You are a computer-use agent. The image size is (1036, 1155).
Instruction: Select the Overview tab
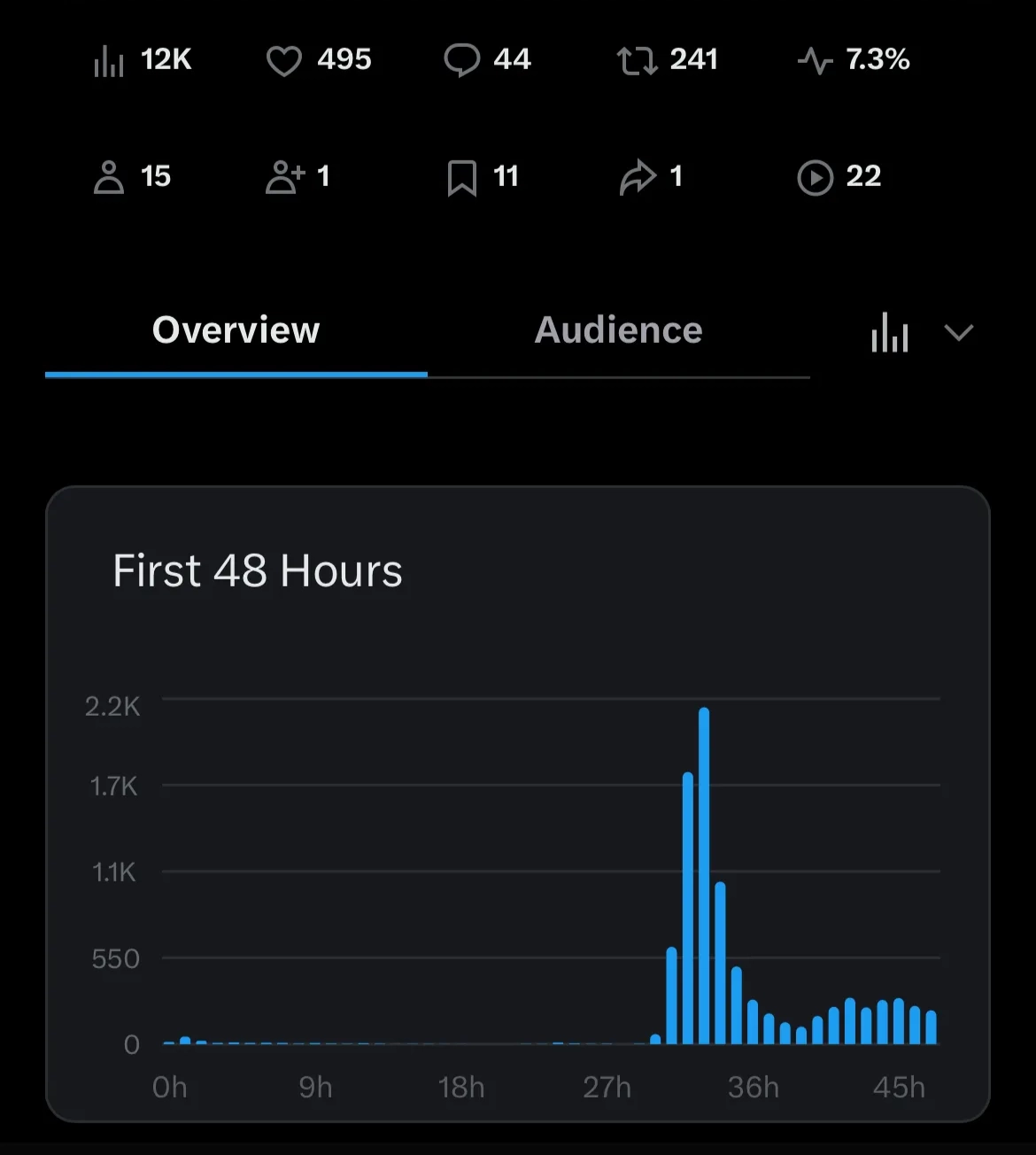click(x=236, y=329)
